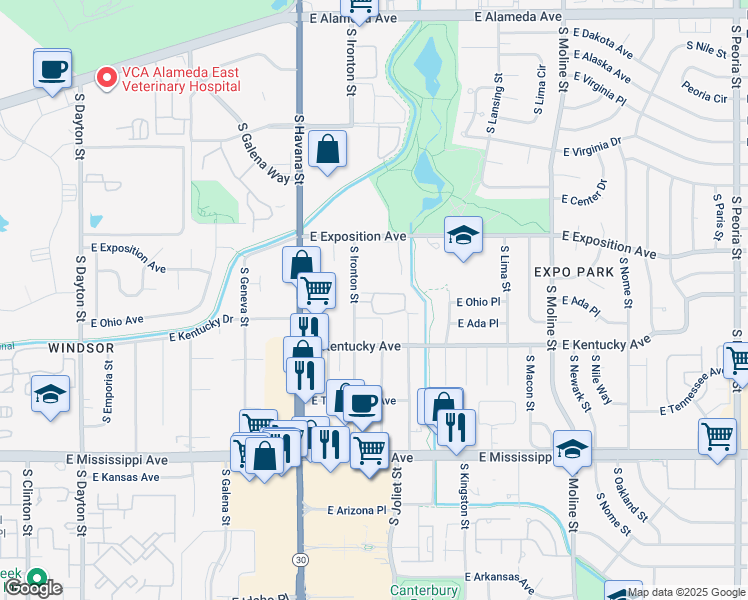Open the school marker on E Exposition Ave
The width and height of the screenshot is (748, 600).
[463, 237]
